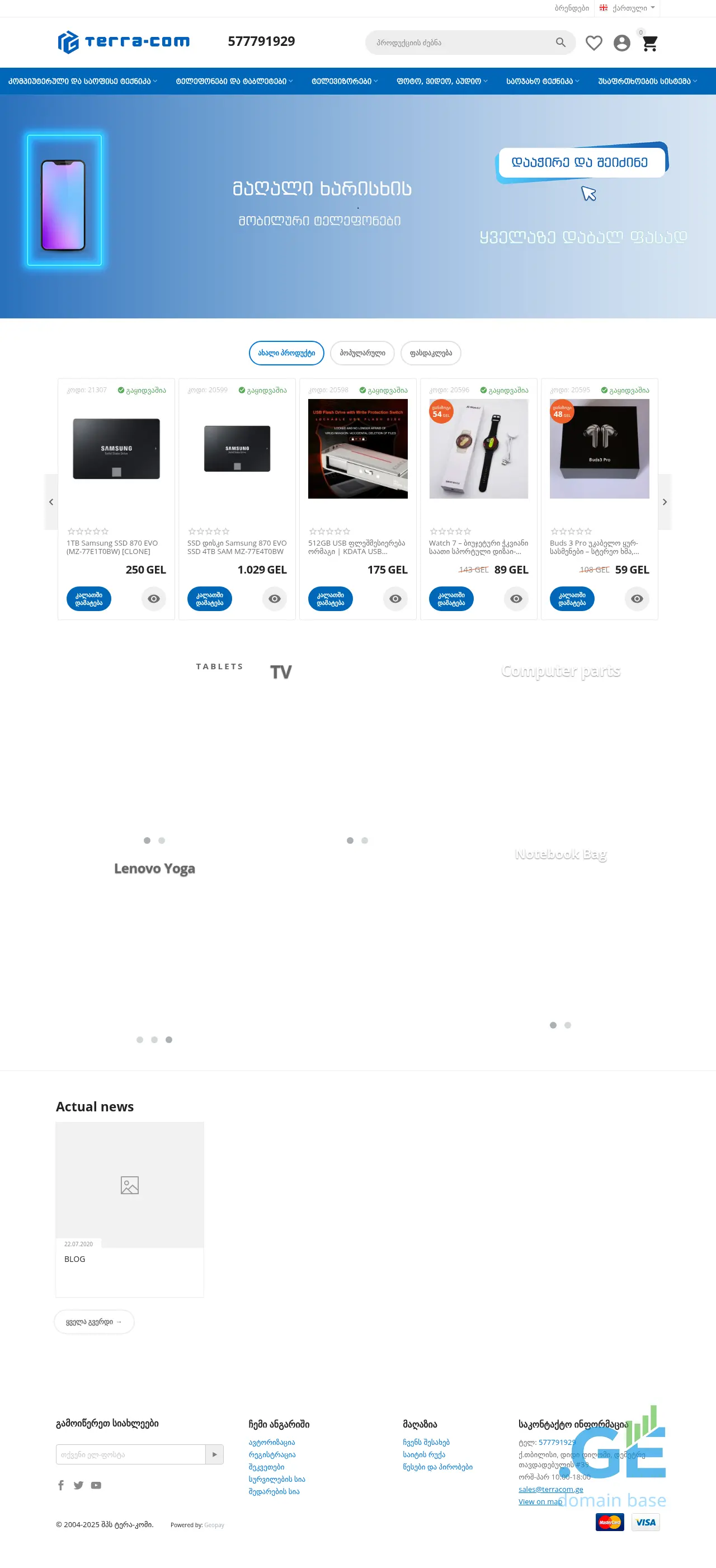Open the product search field
The height and width of the screenshot is (1568, 716).
(463, 43)
